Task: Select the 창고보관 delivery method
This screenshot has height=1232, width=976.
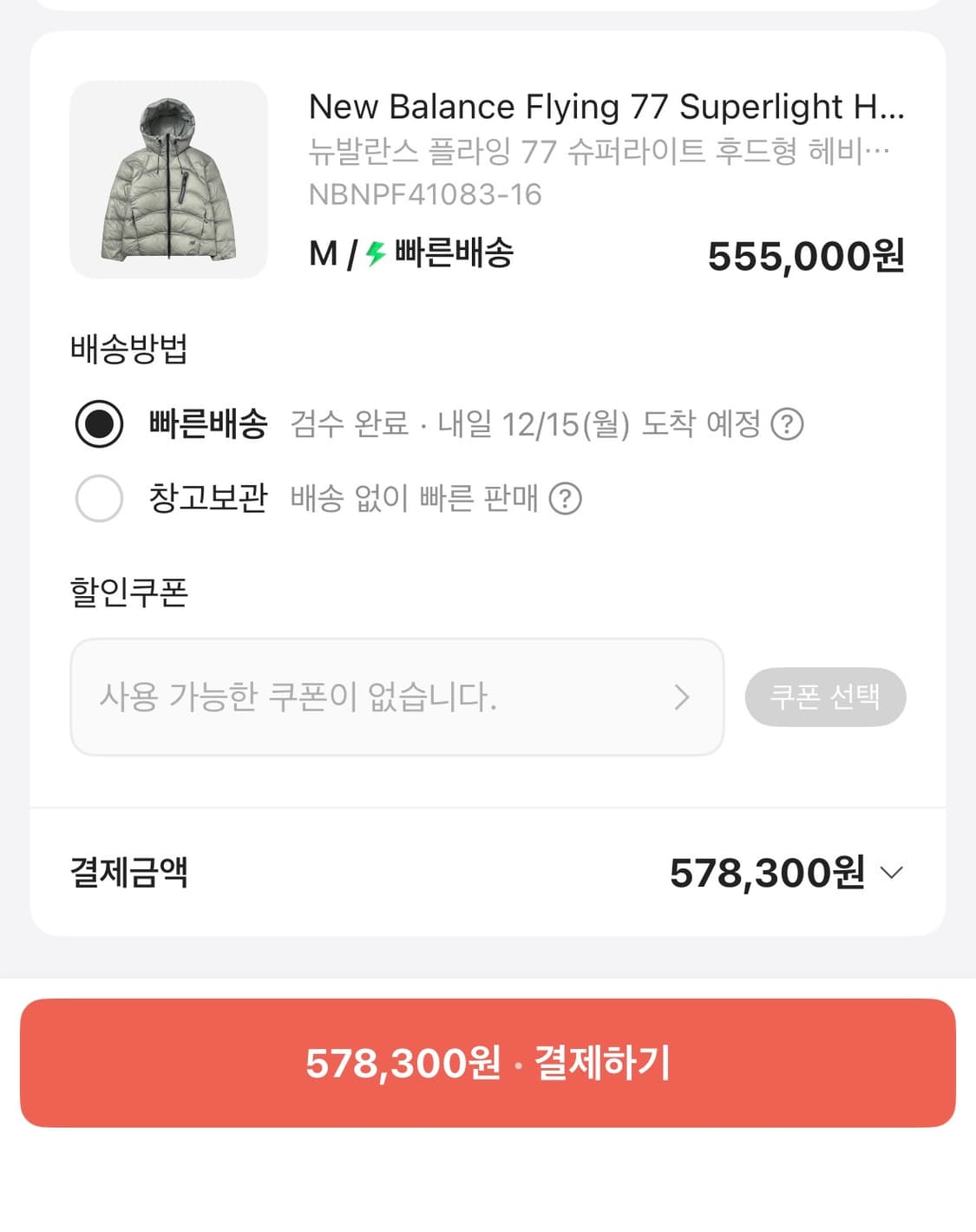Action: pyautogui.click(x=207, y=498)
